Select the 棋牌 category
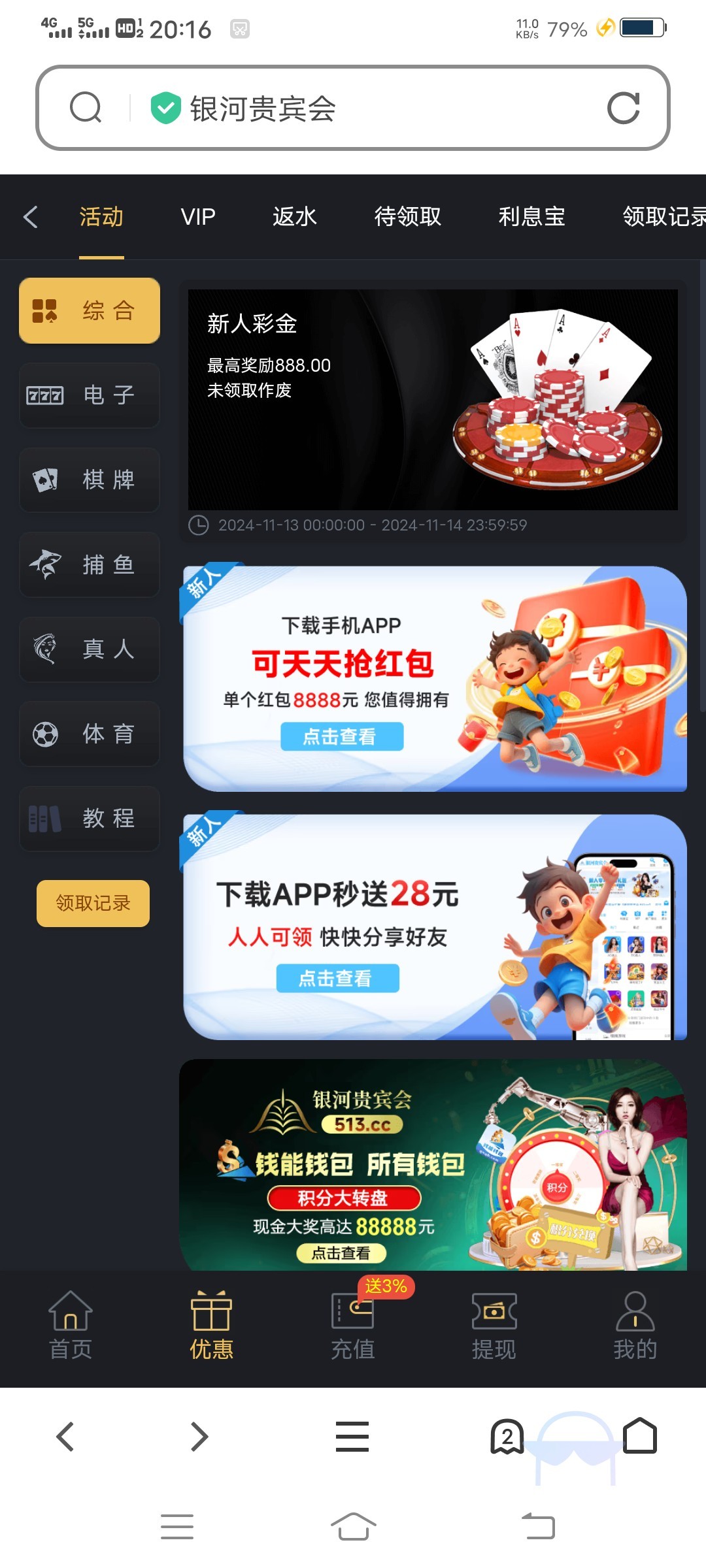 [x=90, y=480]
